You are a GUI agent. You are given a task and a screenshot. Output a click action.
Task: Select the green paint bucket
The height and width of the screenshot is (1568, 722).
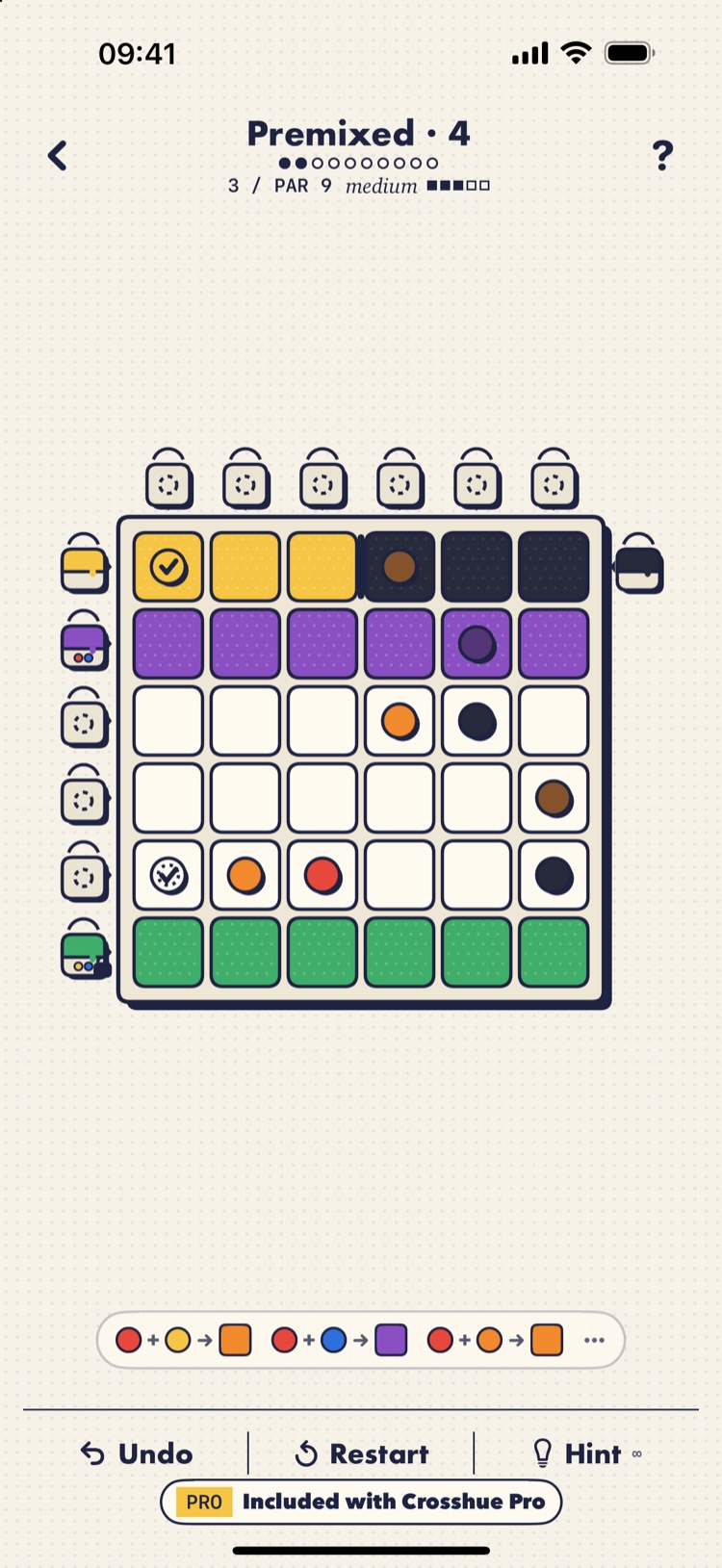tap(85, 949)
